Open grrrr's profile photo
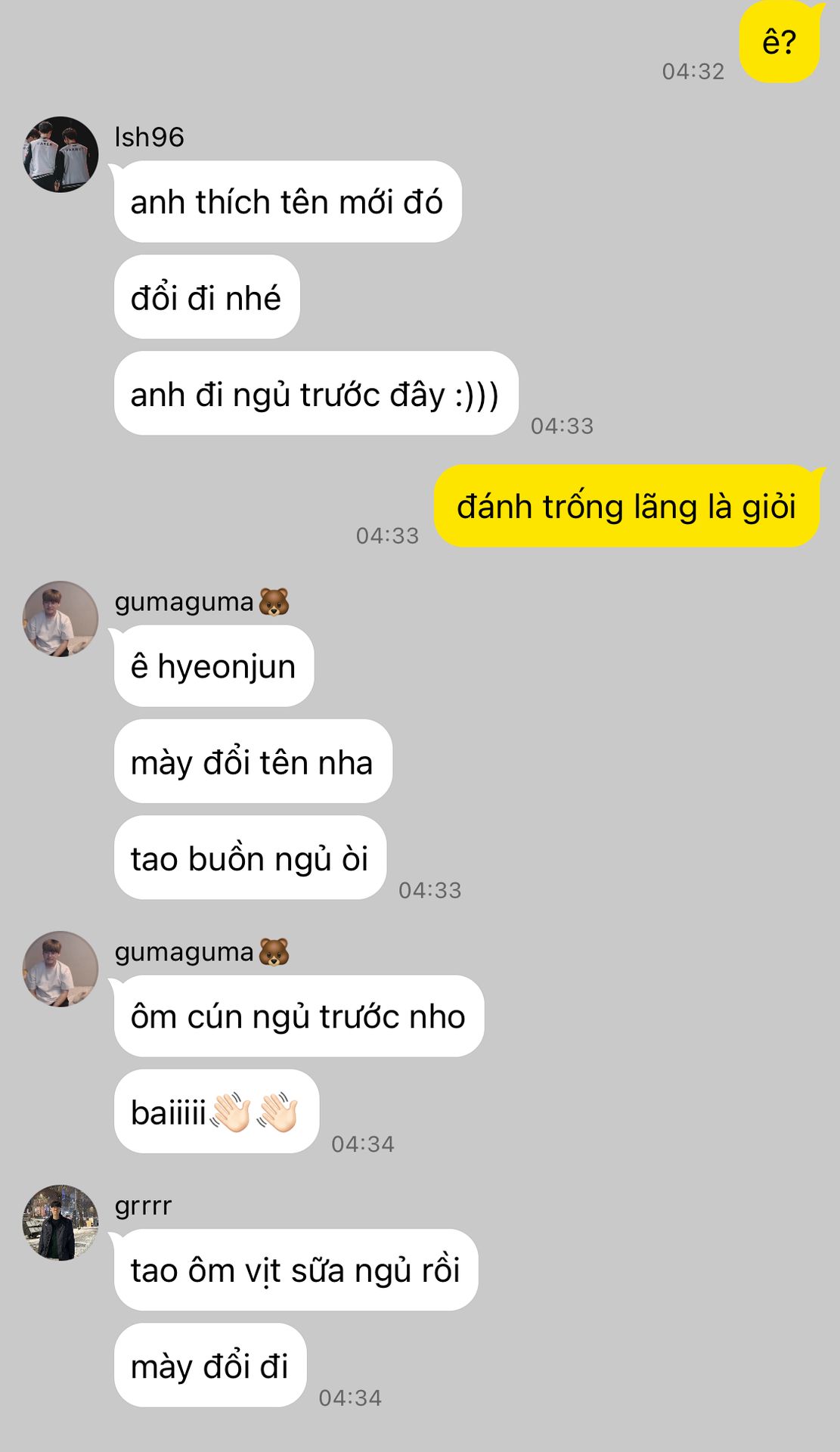This screenshot has height=1452, width=840. pyautogui.click(x=60, y=1223)
